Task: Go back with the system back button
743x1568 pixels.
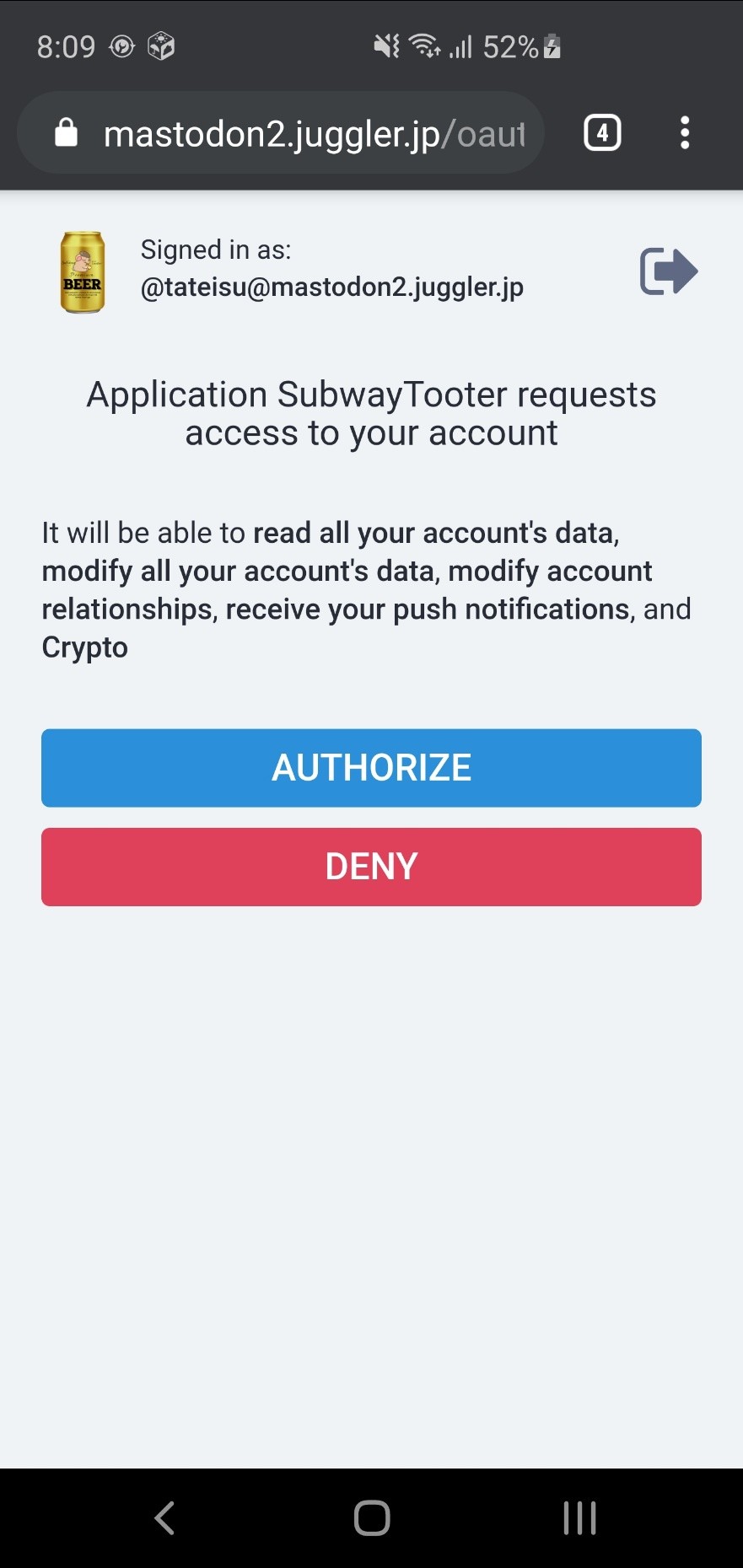Action: coord(164,1518)
